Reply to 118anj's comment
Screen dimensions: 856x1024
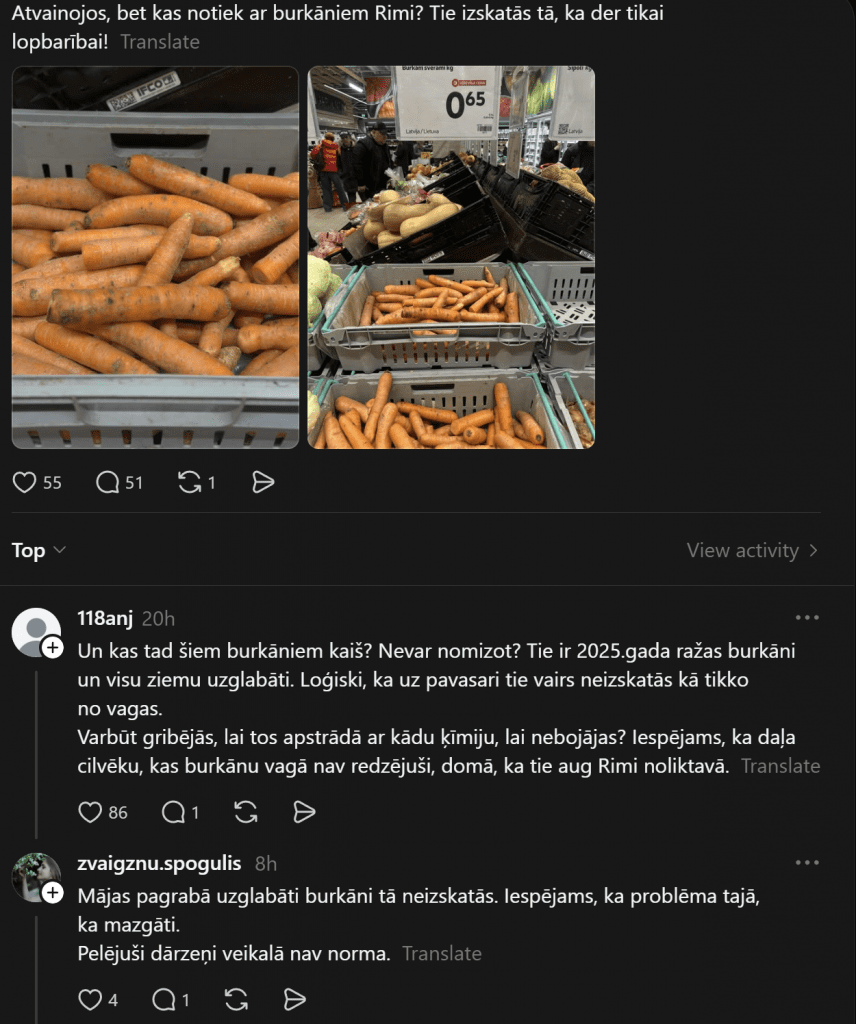(x=174, y=812)
